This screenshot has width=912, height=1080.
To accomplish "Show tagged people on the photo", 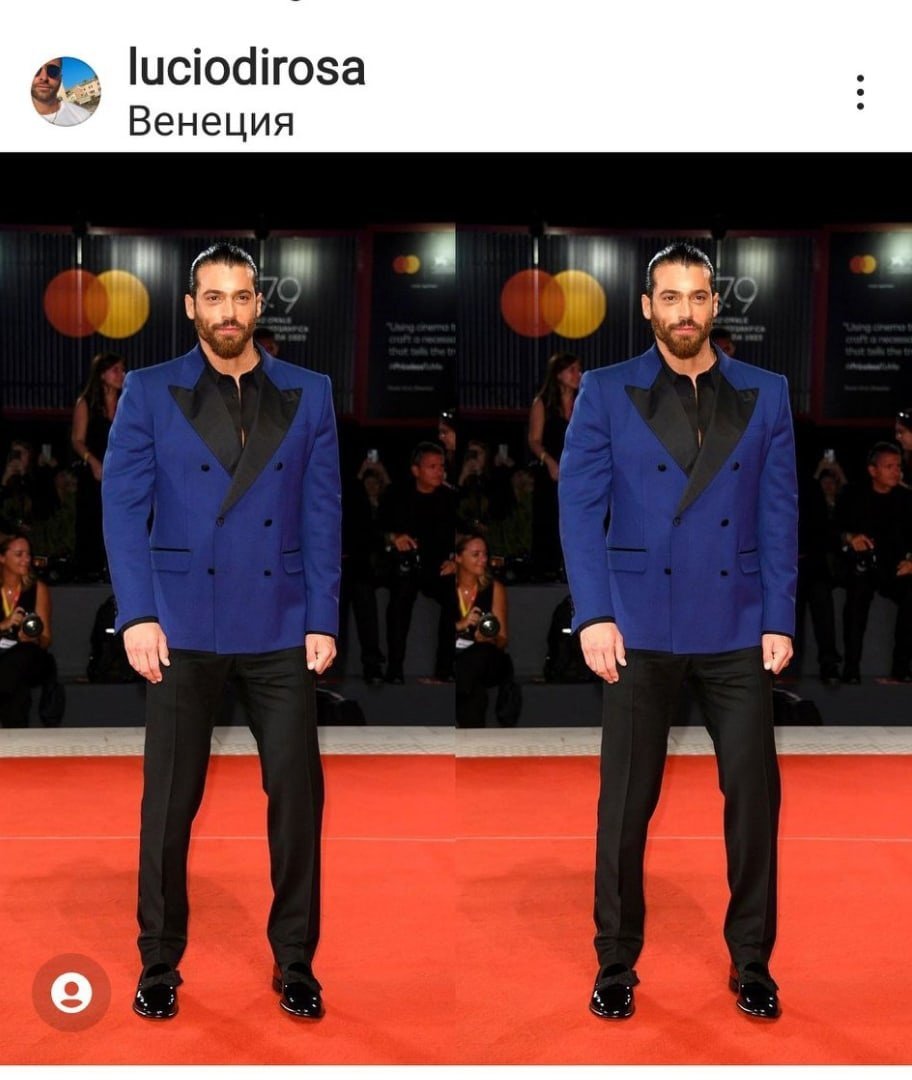I will (x=71, y=993).
